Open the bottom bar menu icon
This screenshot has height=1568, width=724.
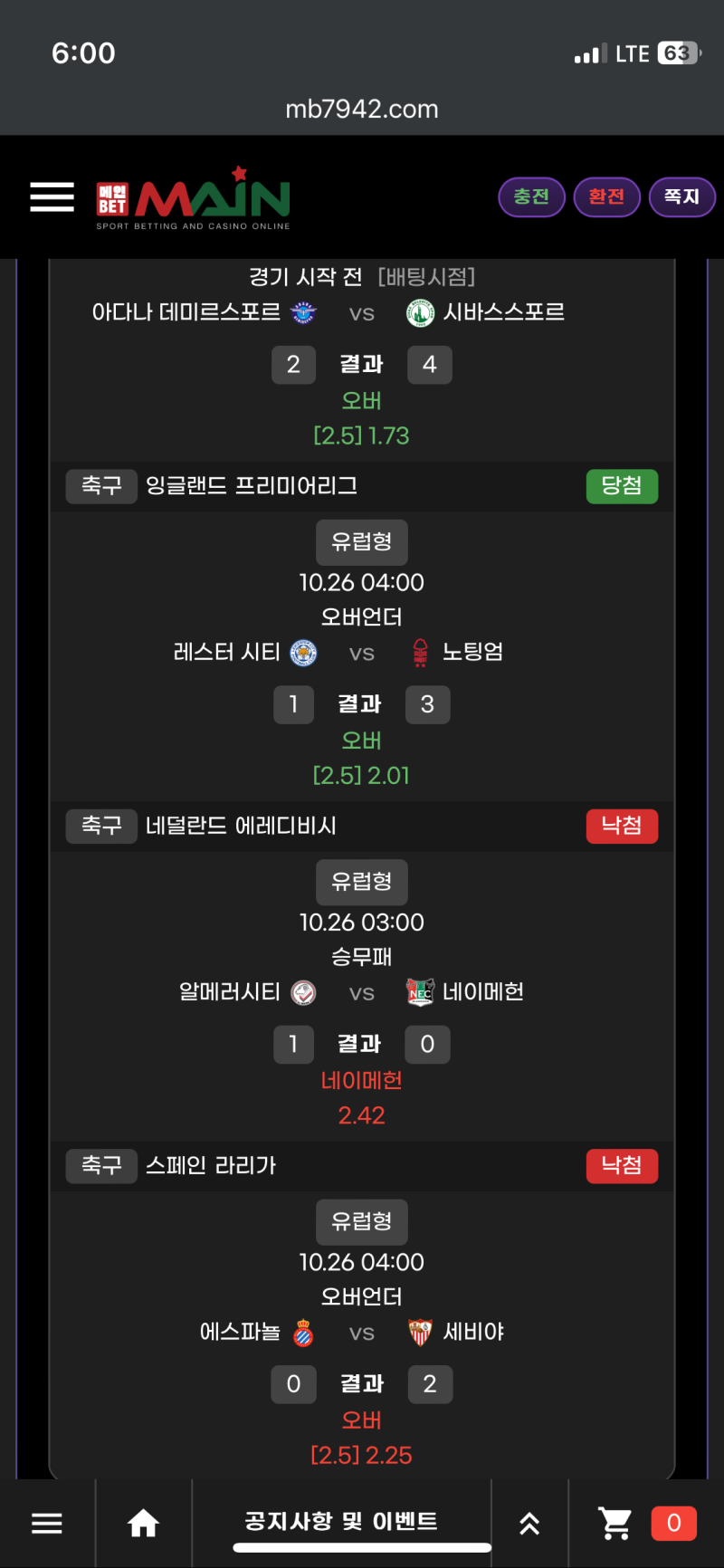[x=47, y=1524]
